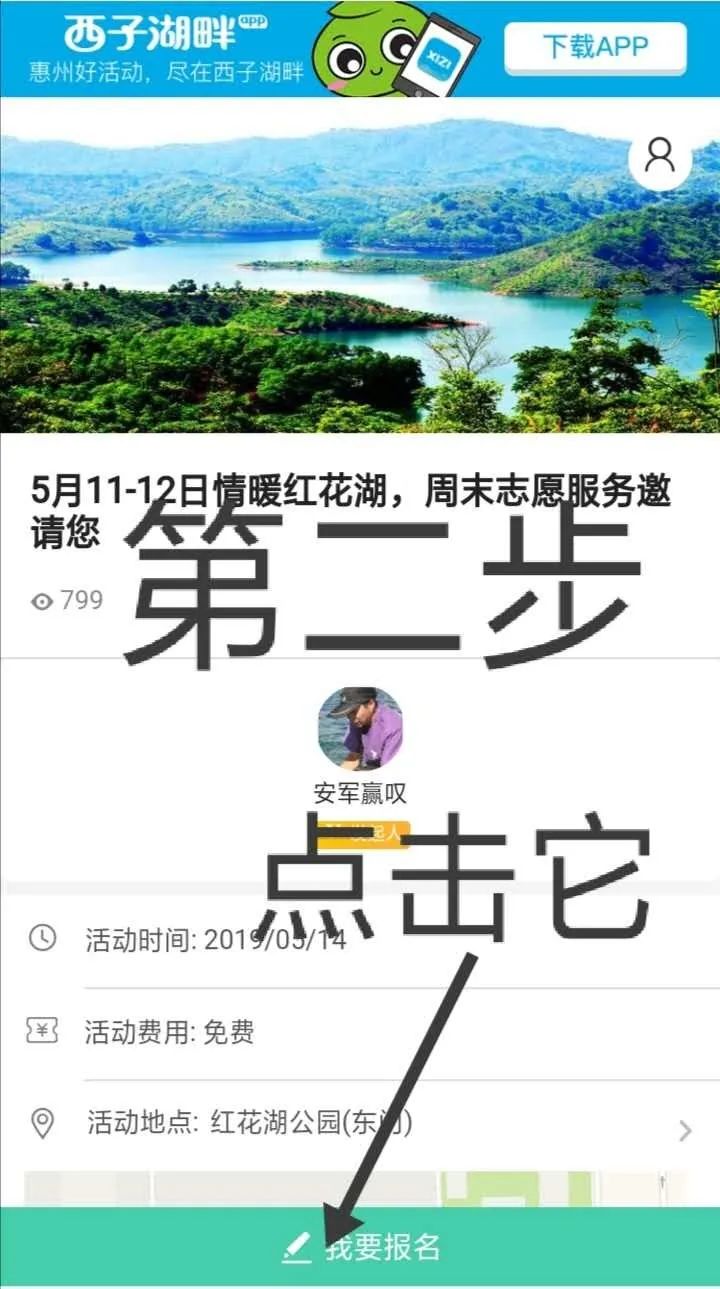
Task: Open the user profile icon
Action: point(660,158)
